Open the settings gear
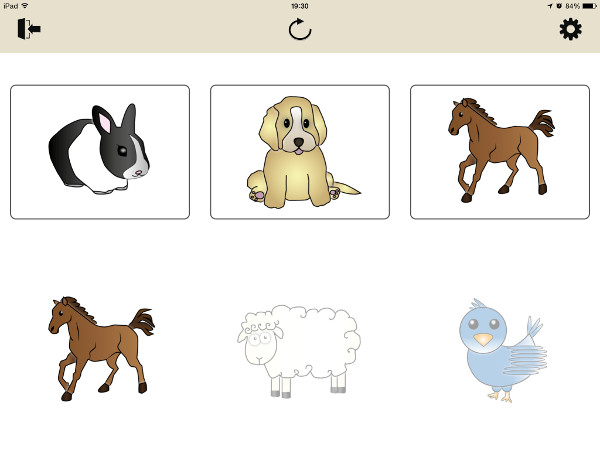The image size is (600, 450). pyautogui.click(x=570, y=29)
